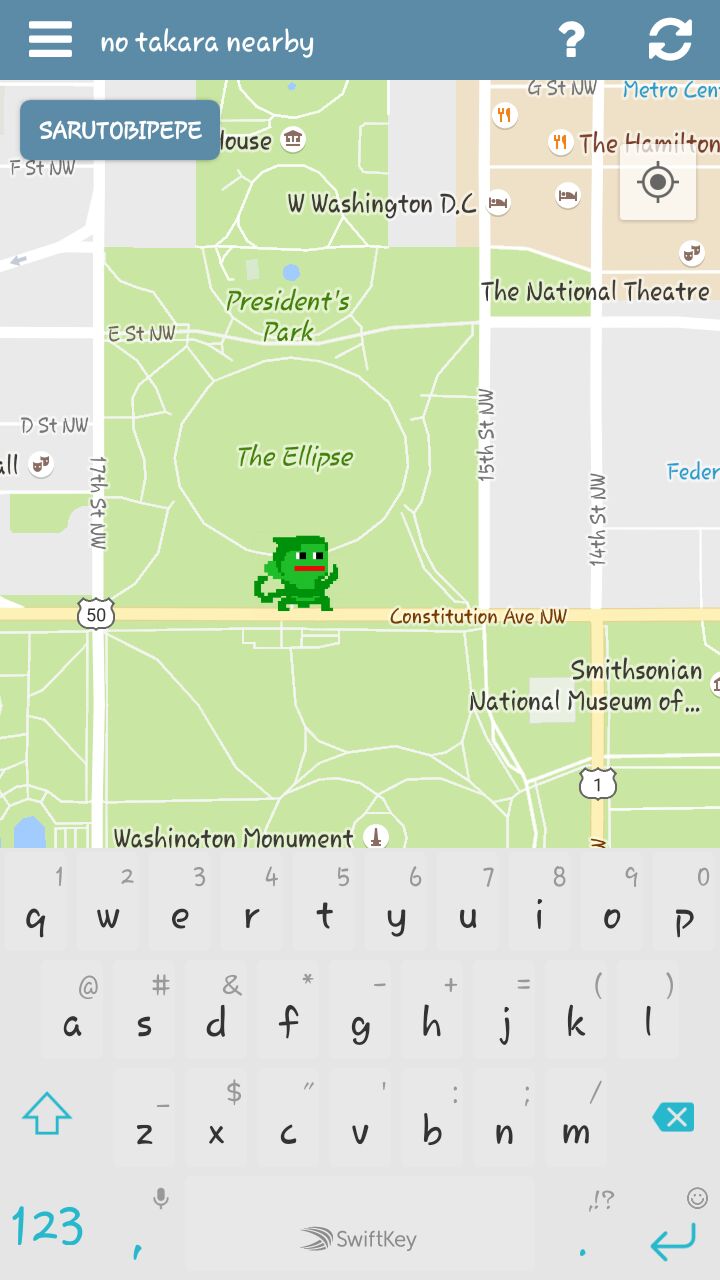Center map on my location
This screenshot has width=720, height=1280.
(x=658, y=182)
